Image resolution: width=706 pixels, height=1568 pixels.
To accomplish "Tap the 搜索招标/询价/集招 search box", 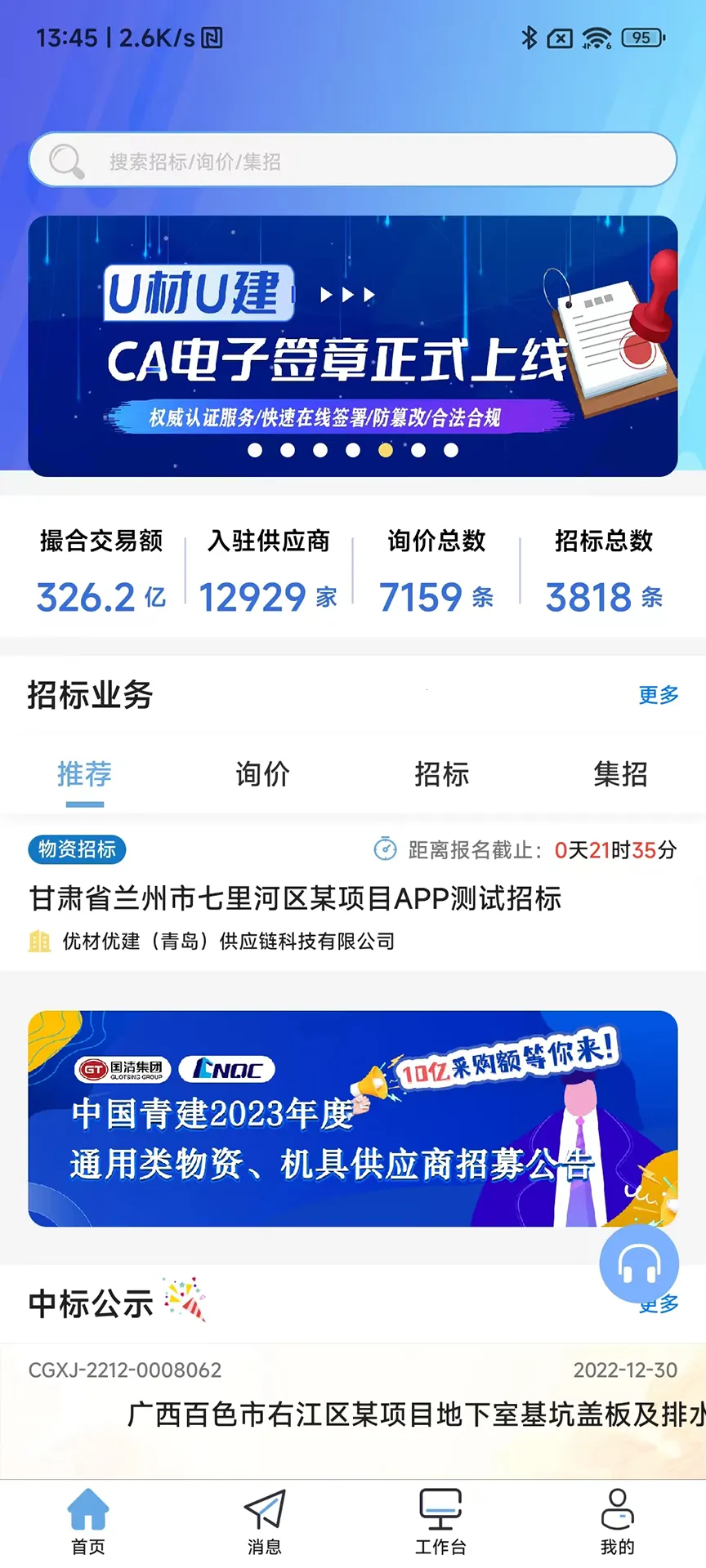I will point(353,160).
